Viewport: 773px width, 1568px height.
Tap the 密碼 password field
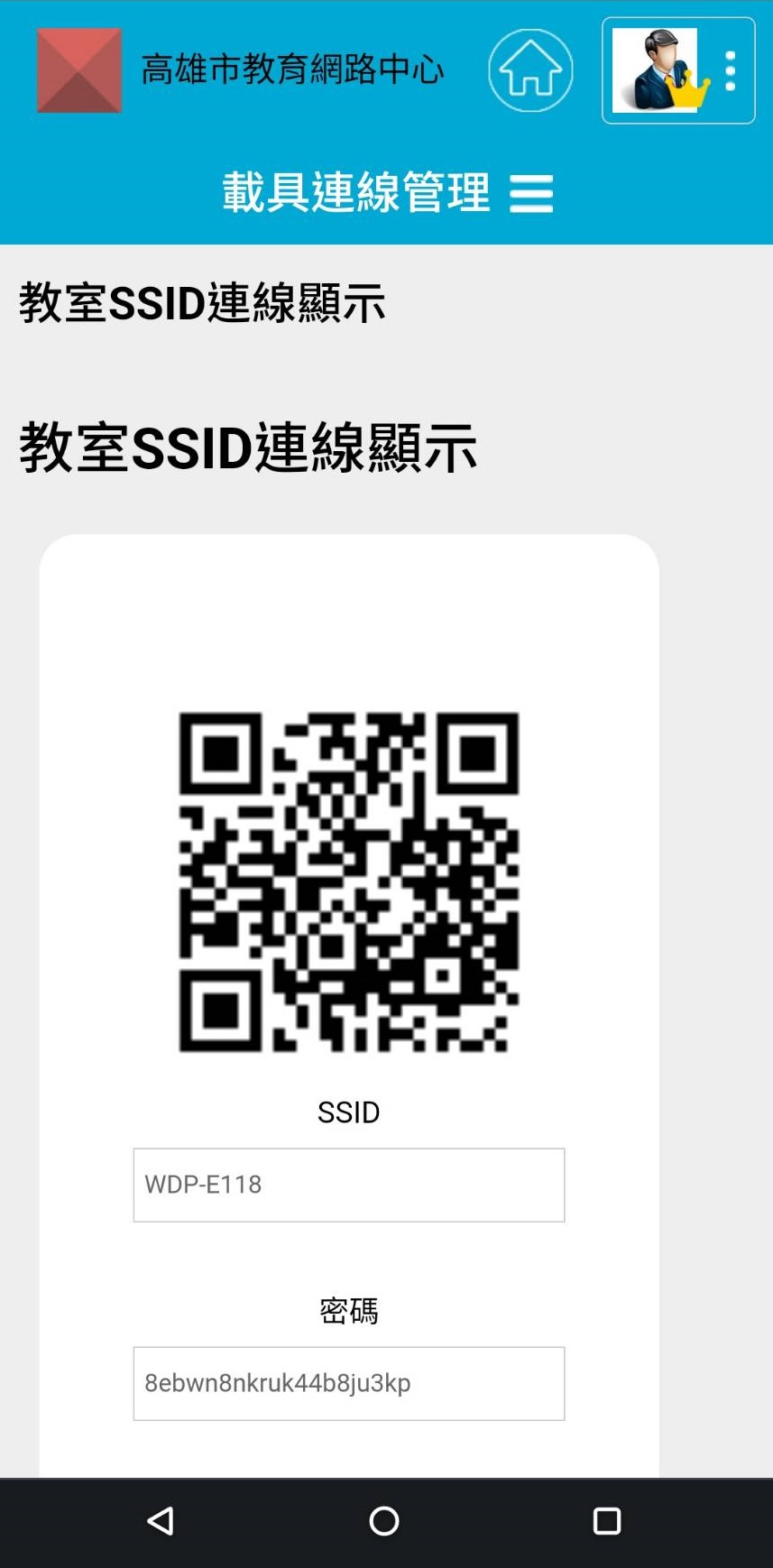349,1383
